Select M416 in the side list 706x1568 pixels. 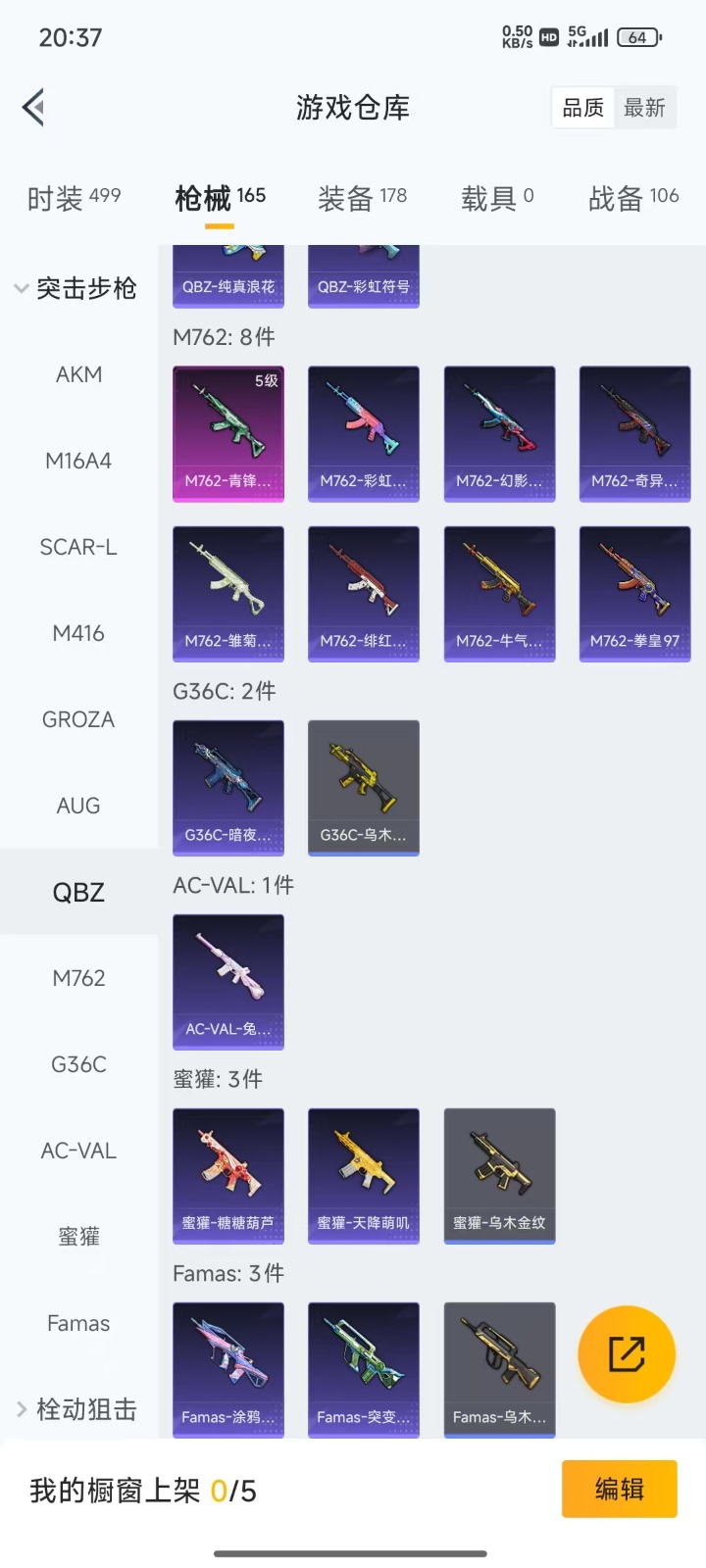(x=78, y=633)
